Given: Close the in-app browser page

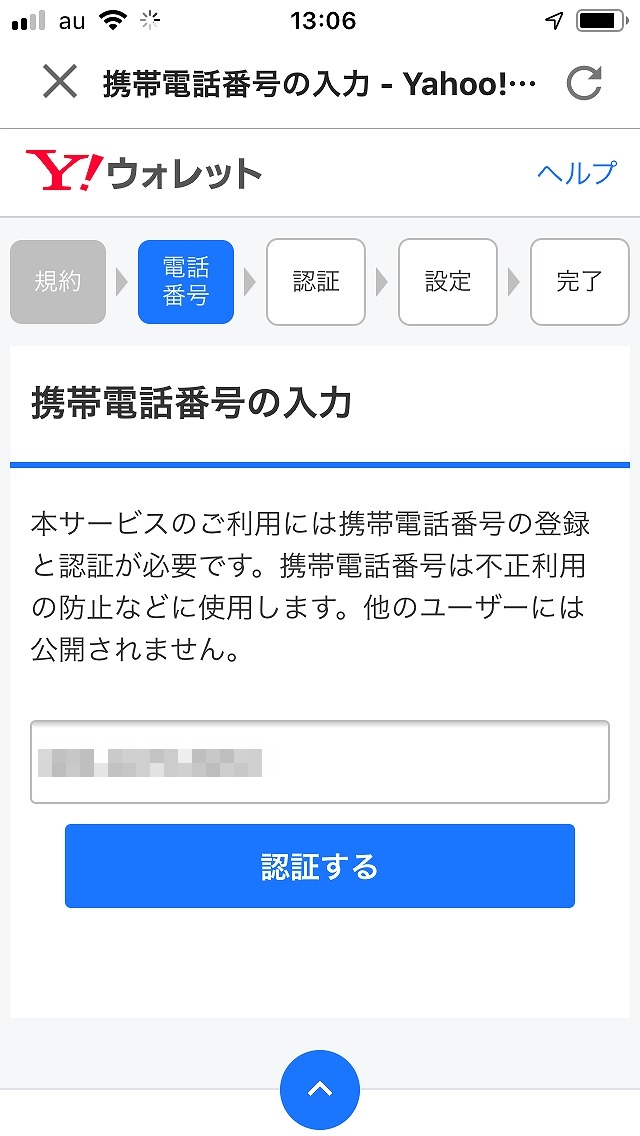Looking at the screenshot, I should click(x=60, y=81).
